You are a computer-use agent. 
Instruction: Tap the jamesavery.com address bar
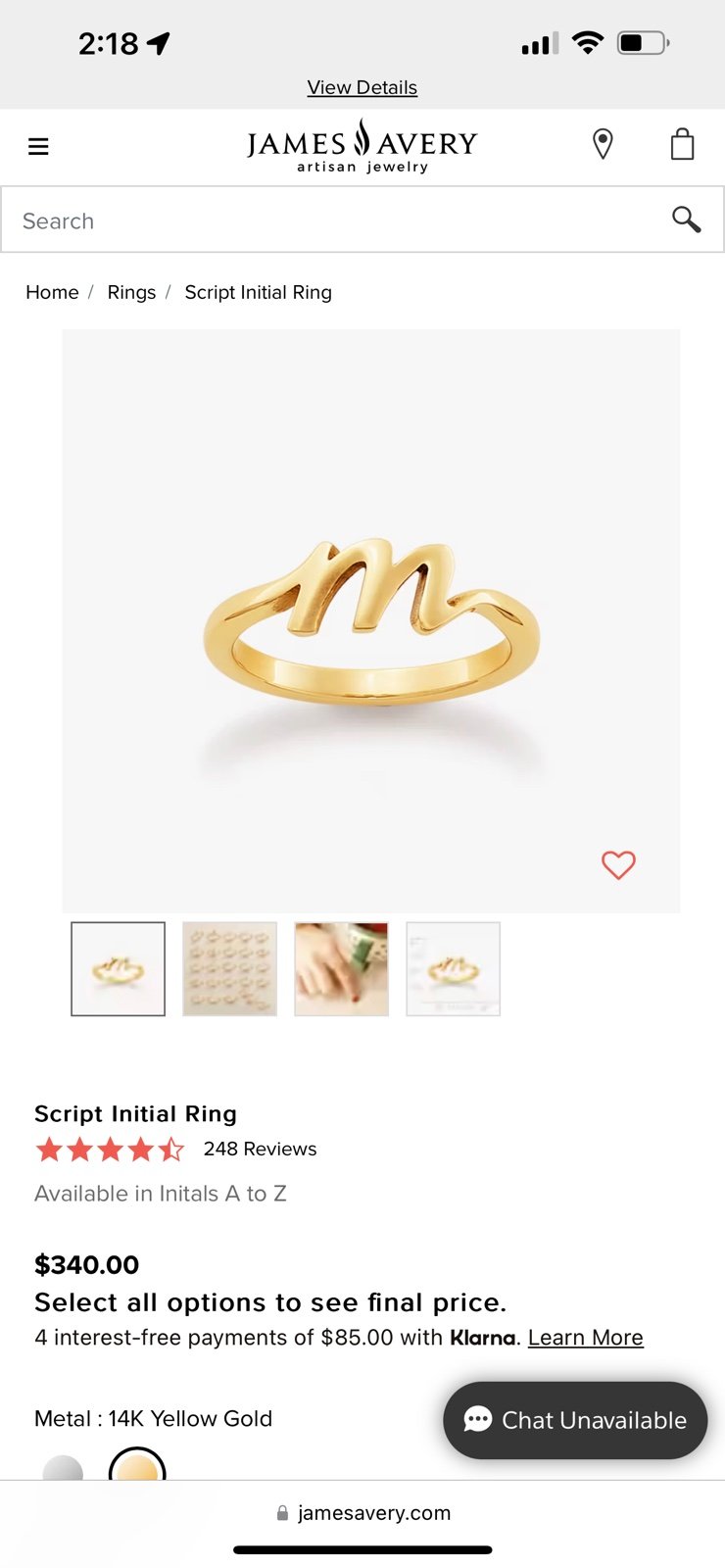click(363, 1513)
